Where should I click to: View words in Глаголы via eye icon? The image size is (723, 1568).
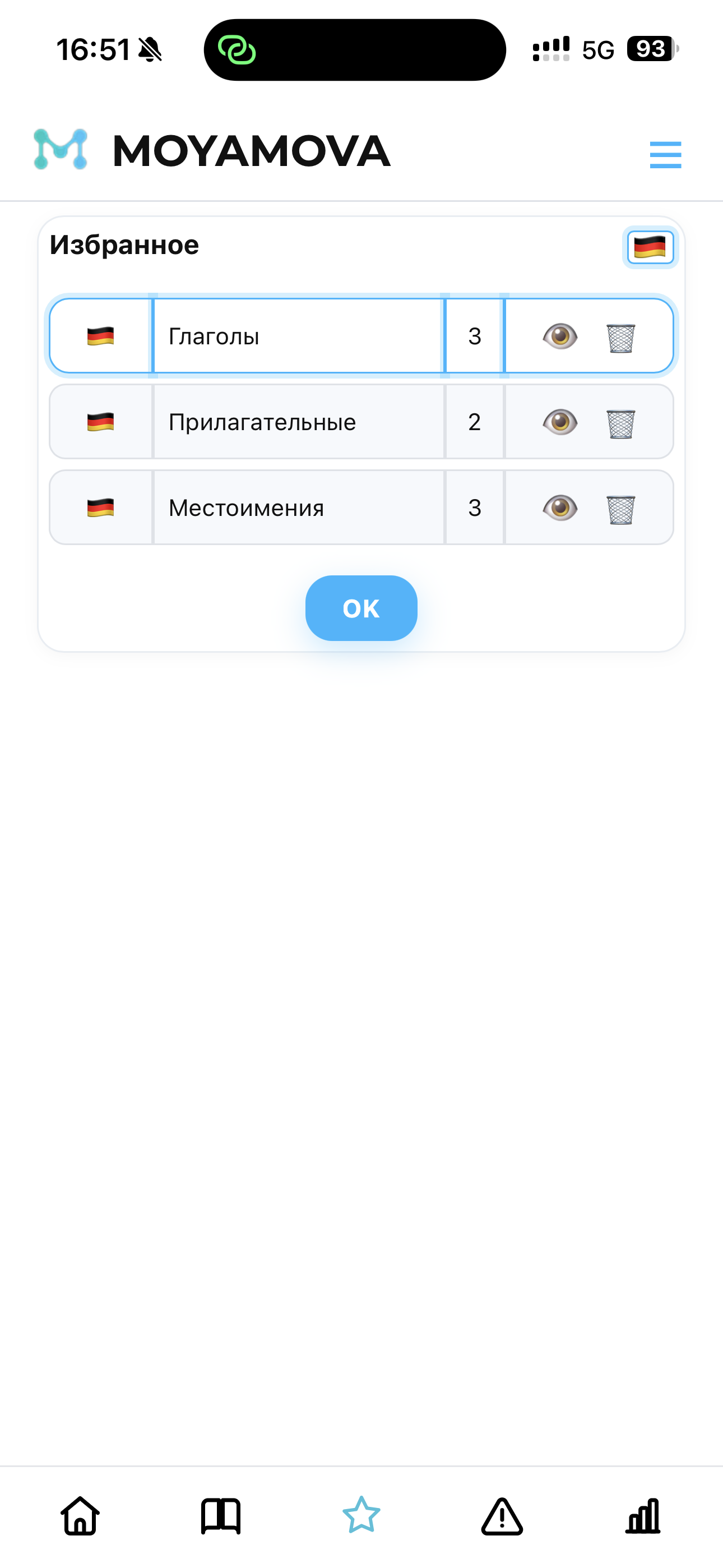point(559,336)
